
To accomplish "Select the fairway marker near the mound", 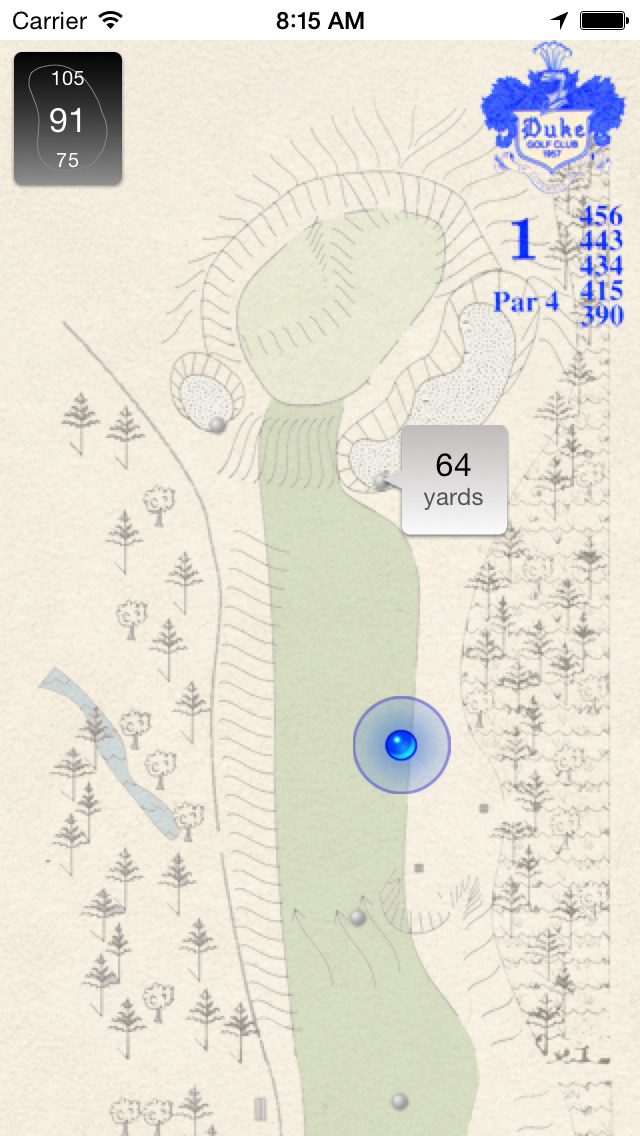I will click(358, 916).
